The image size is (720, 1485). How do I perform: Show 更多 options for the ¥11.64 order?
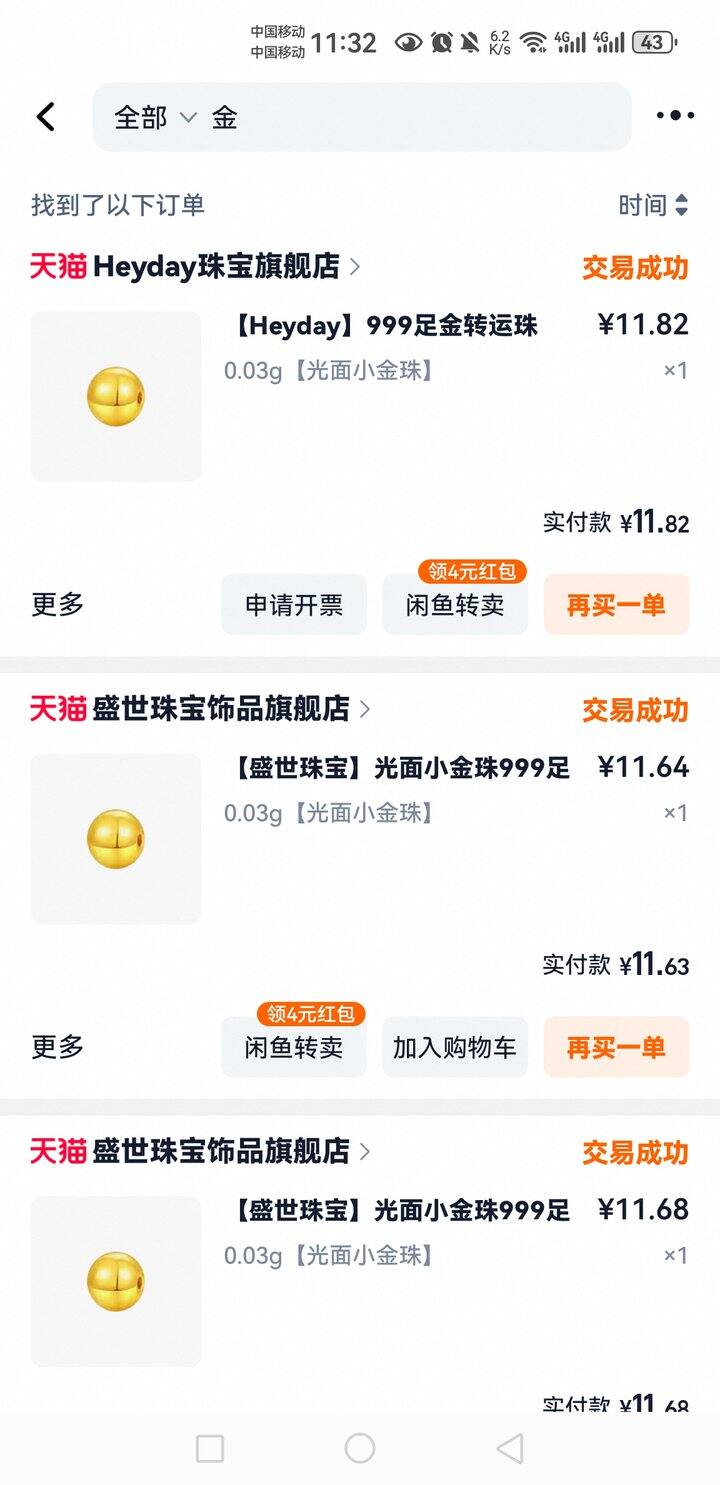coord(58,1047)
